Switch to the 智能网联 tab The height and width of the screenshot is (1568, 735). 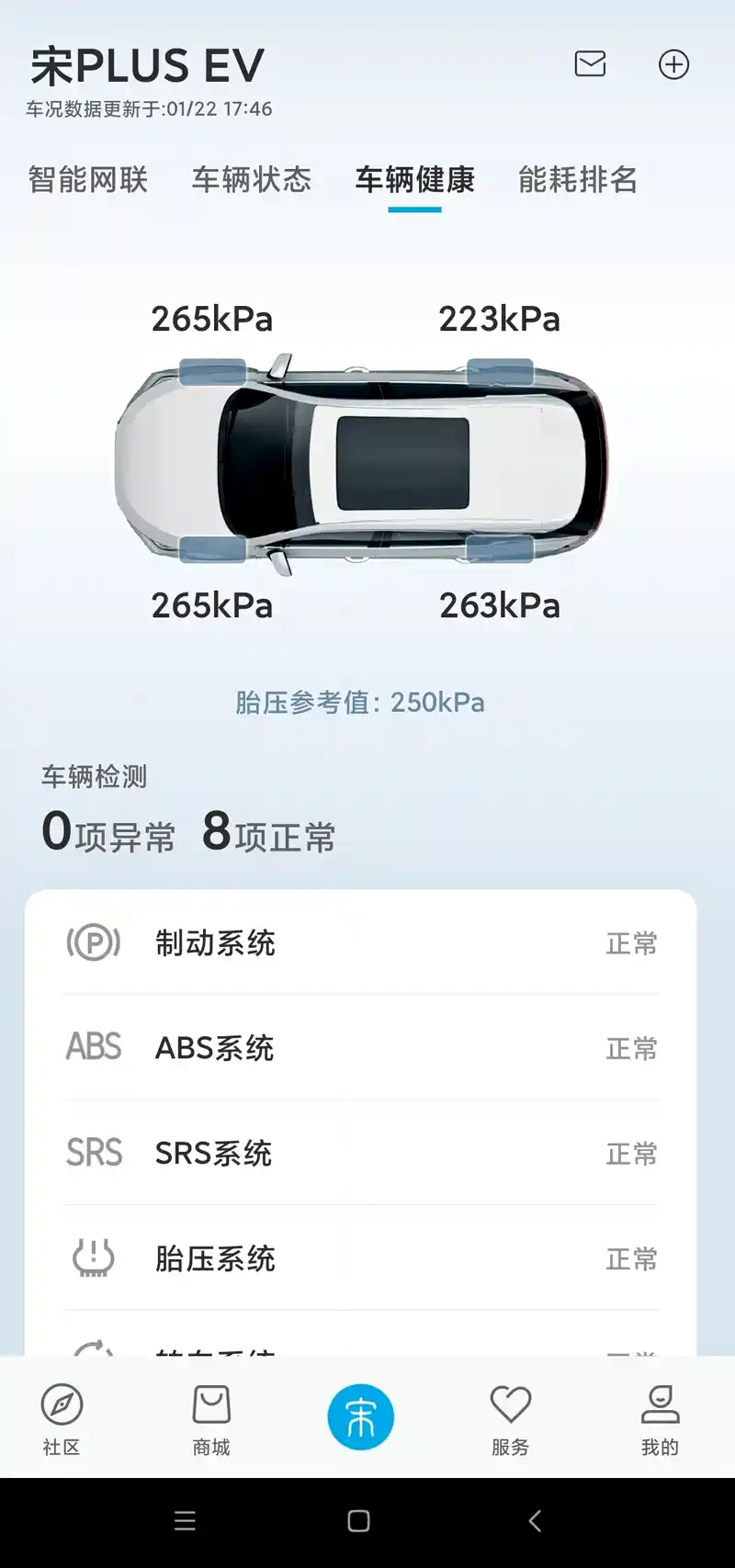coord(88,179)
